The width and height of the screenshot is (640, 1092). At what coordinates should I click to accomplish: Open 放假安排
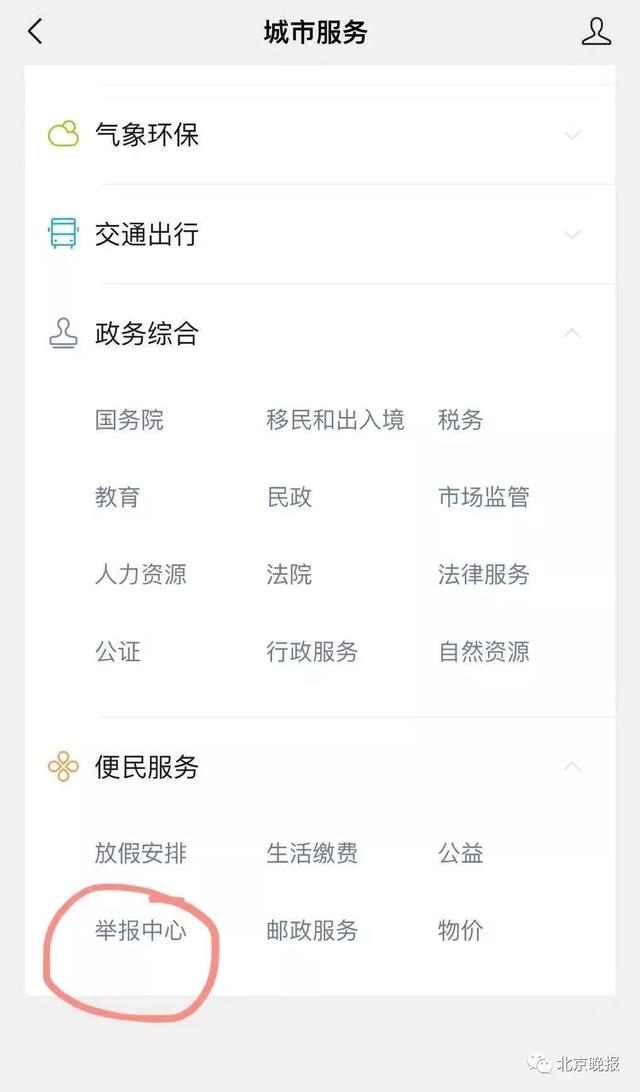click(141, 853)
